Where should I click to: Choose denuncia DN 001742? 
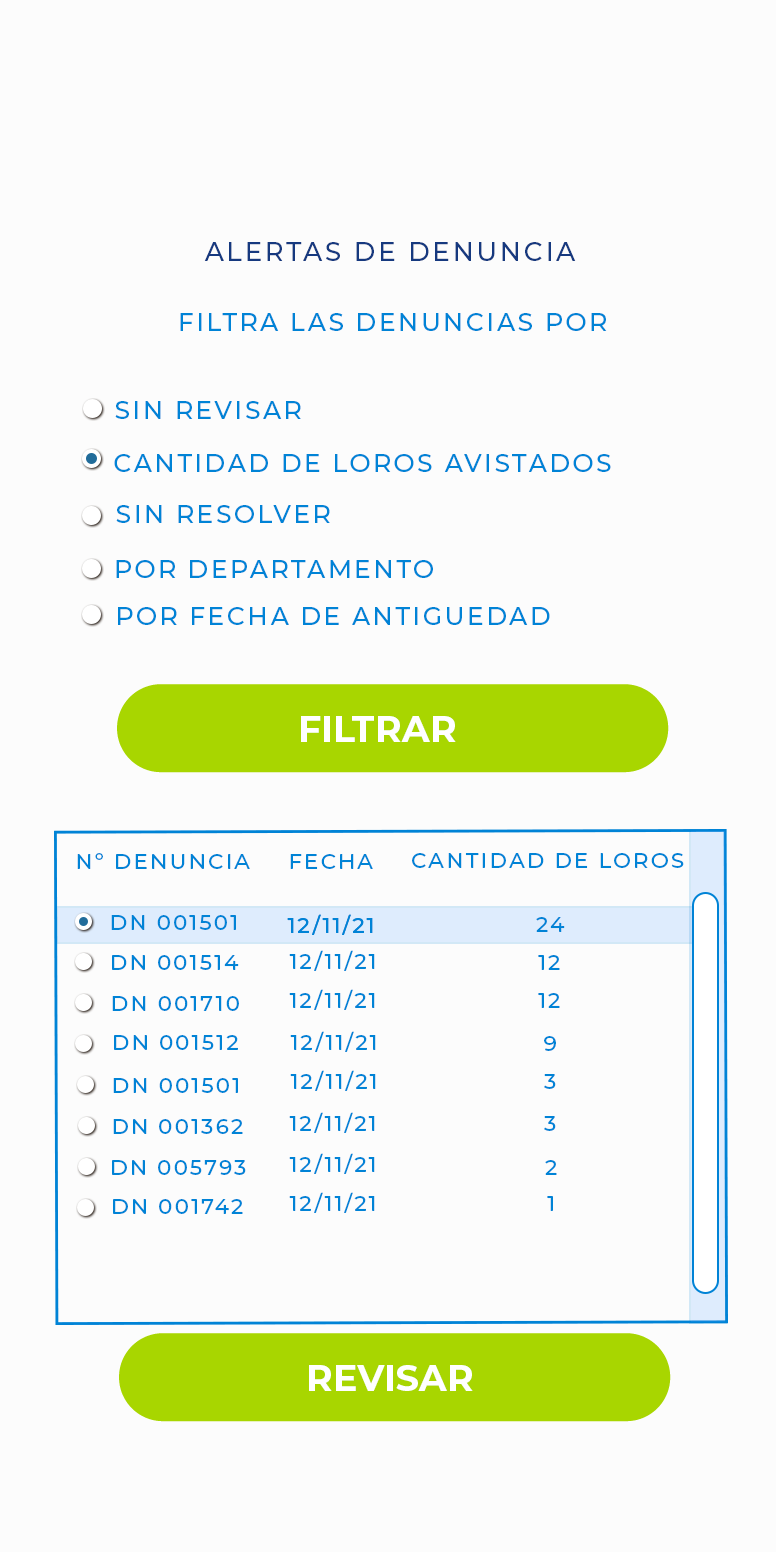pos(87,1207)
